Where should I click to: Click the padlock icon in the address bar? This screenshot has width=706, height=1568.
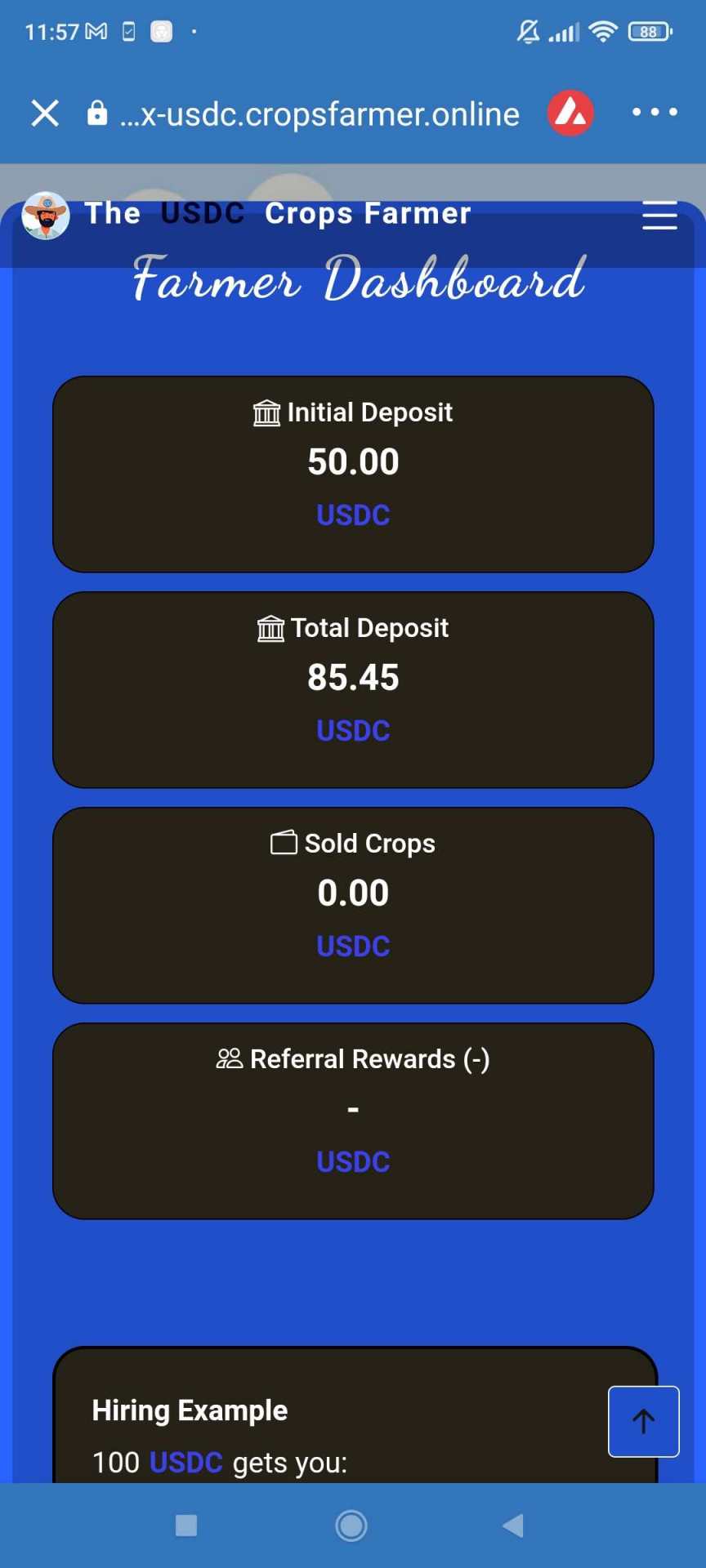coord(97,113)
